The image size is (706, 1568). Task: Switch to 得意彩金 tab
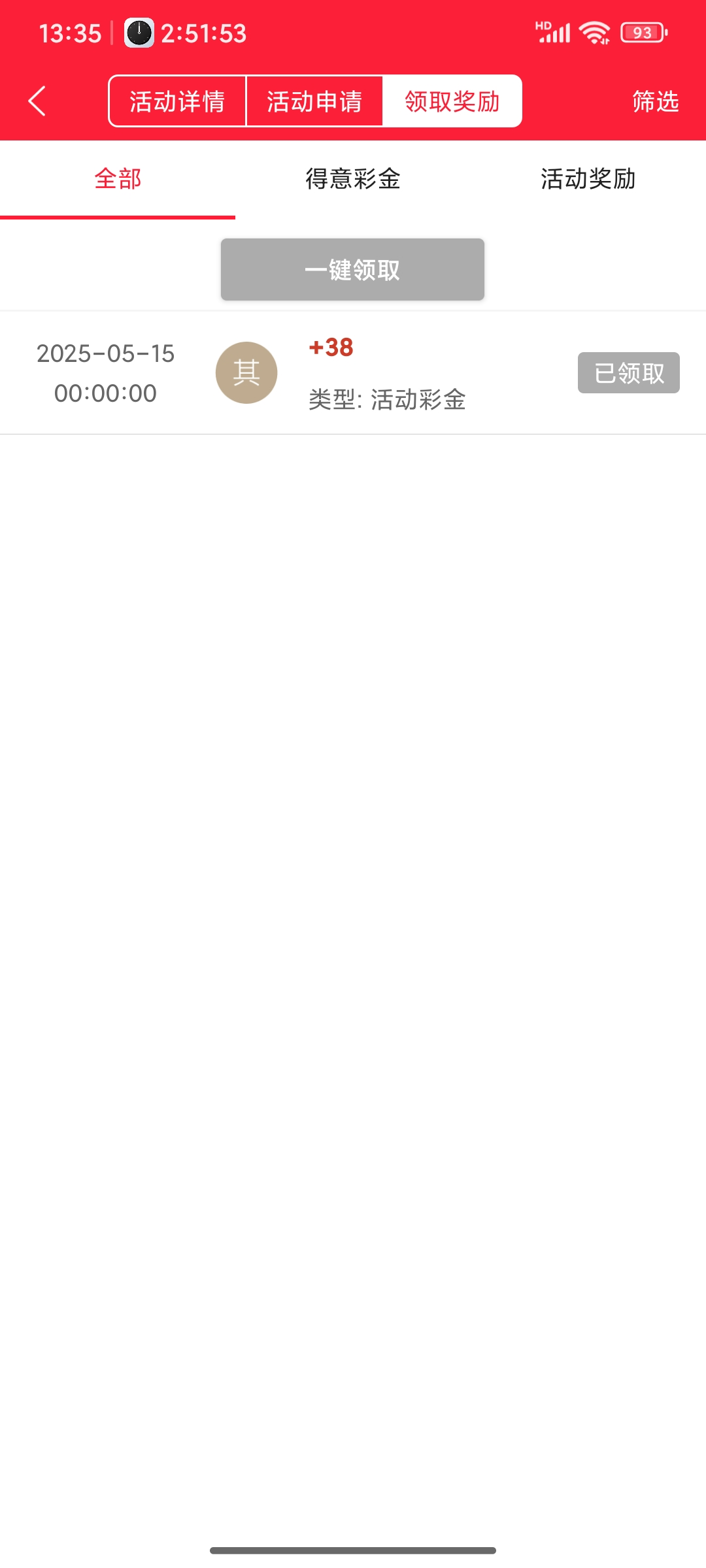(353, 179)
